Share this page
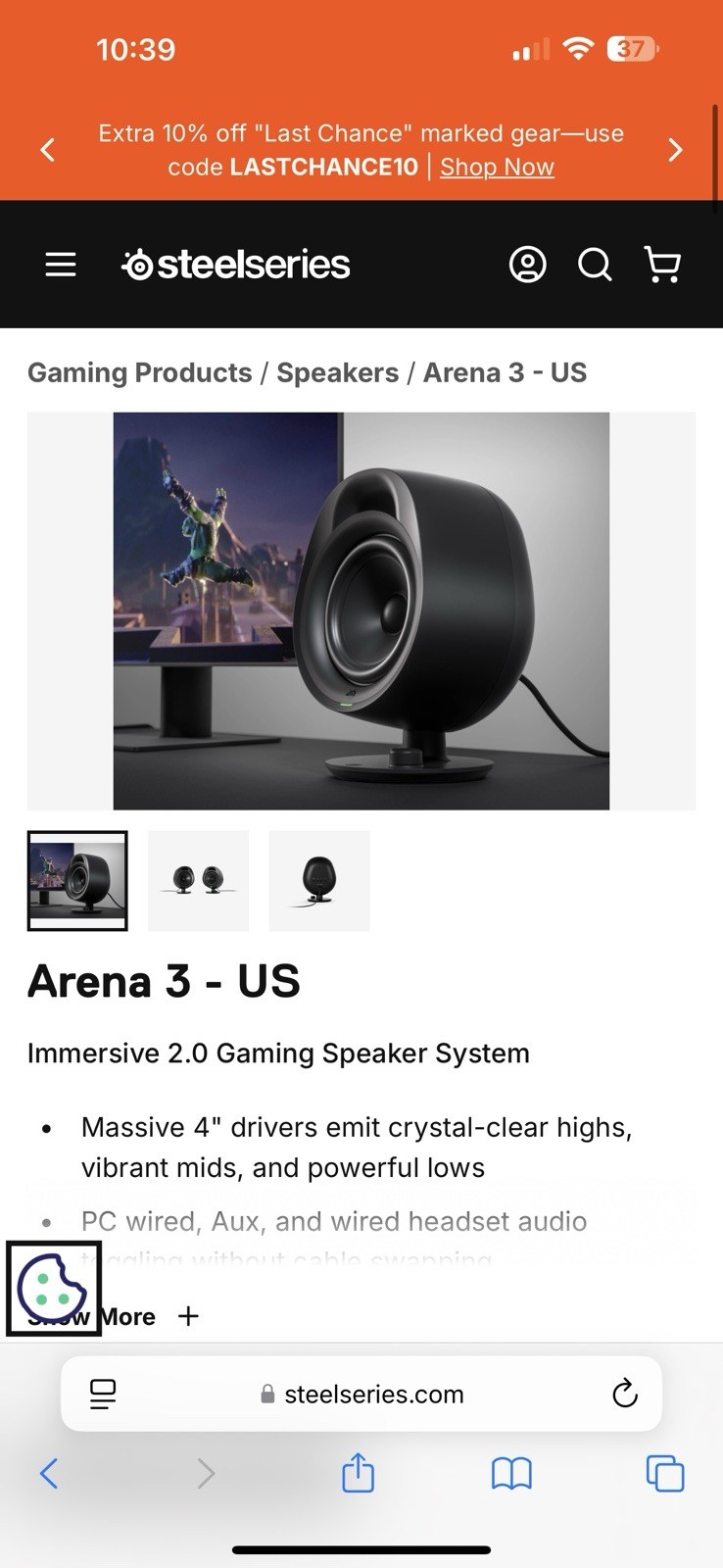Image resolution: width=723 pixels, height=1568 pixels. (x=359, y=1473)
